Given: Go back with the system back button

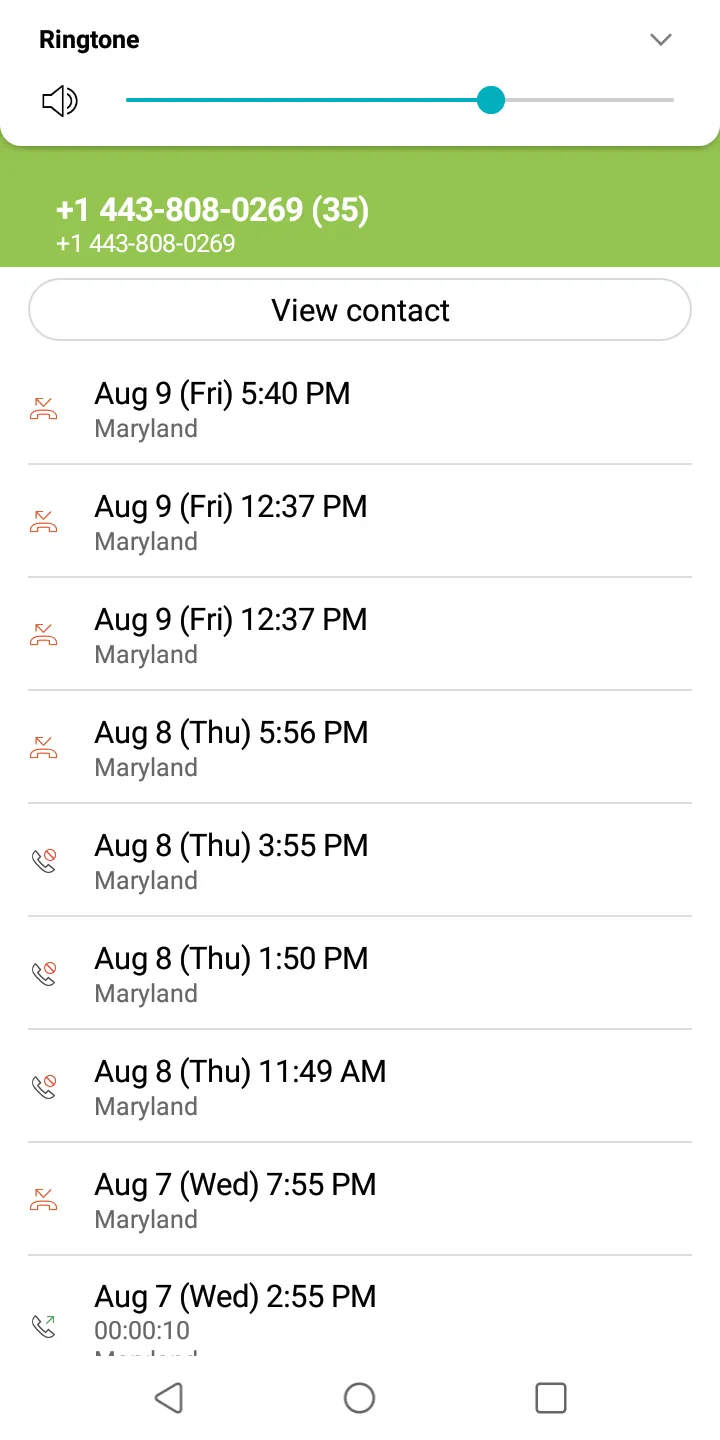Looking at the screenshot, I should (169, 1397).
